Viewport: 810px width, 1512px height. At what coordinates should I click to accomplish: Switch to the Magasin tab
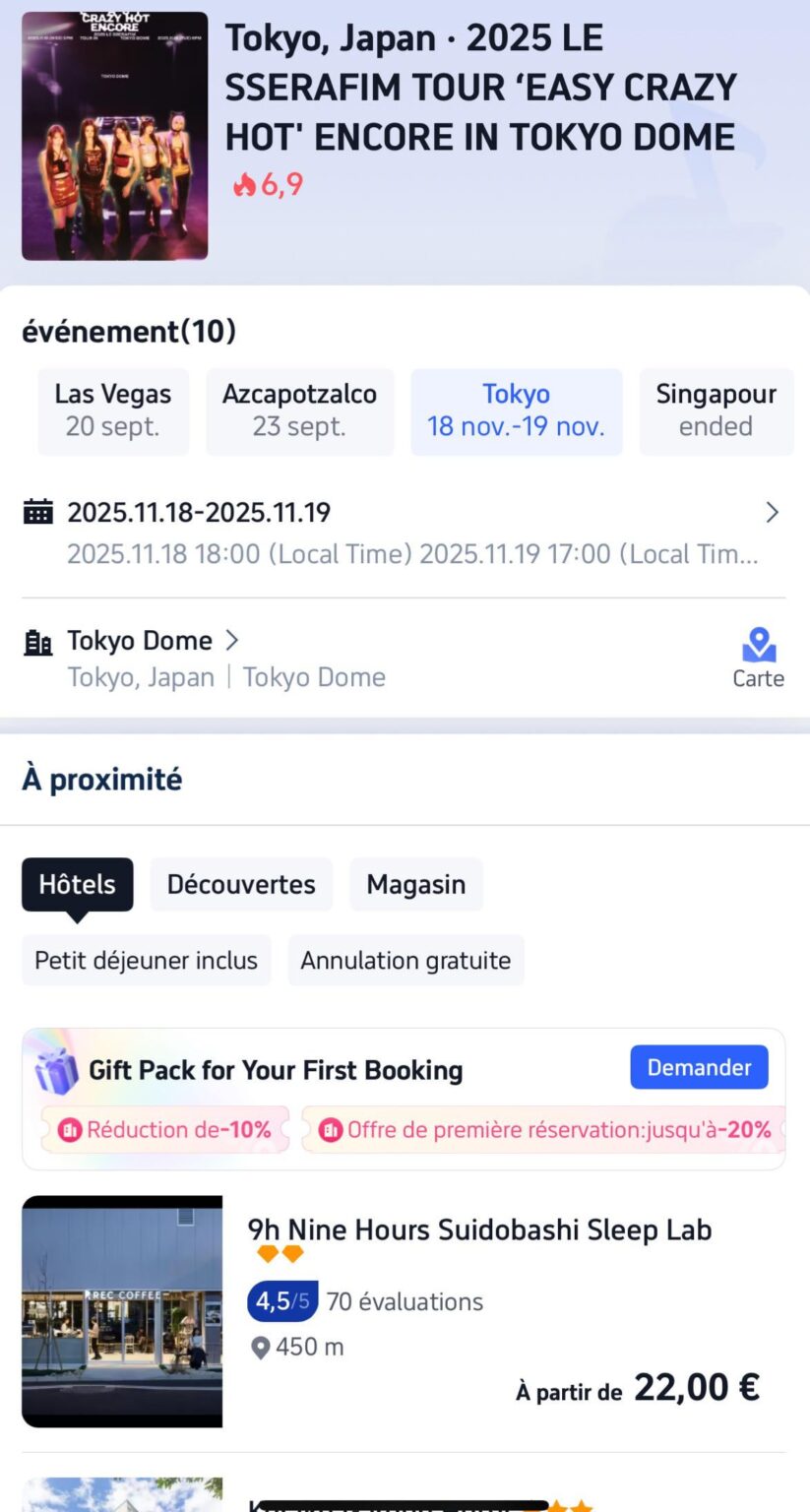[x=415, y=884]
